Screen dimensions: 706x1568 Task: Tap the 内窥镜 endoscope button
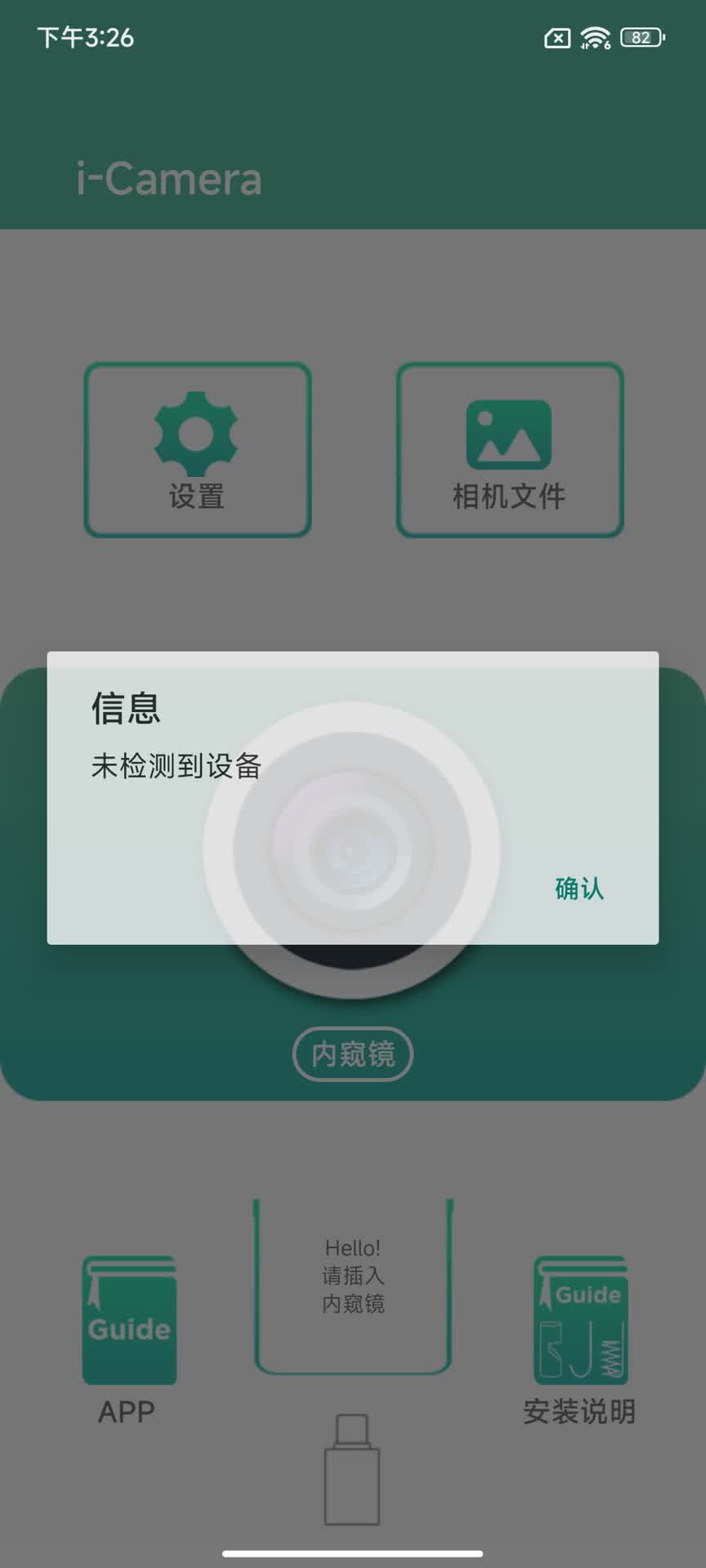pyautogui.click(x=353, y=1053)
